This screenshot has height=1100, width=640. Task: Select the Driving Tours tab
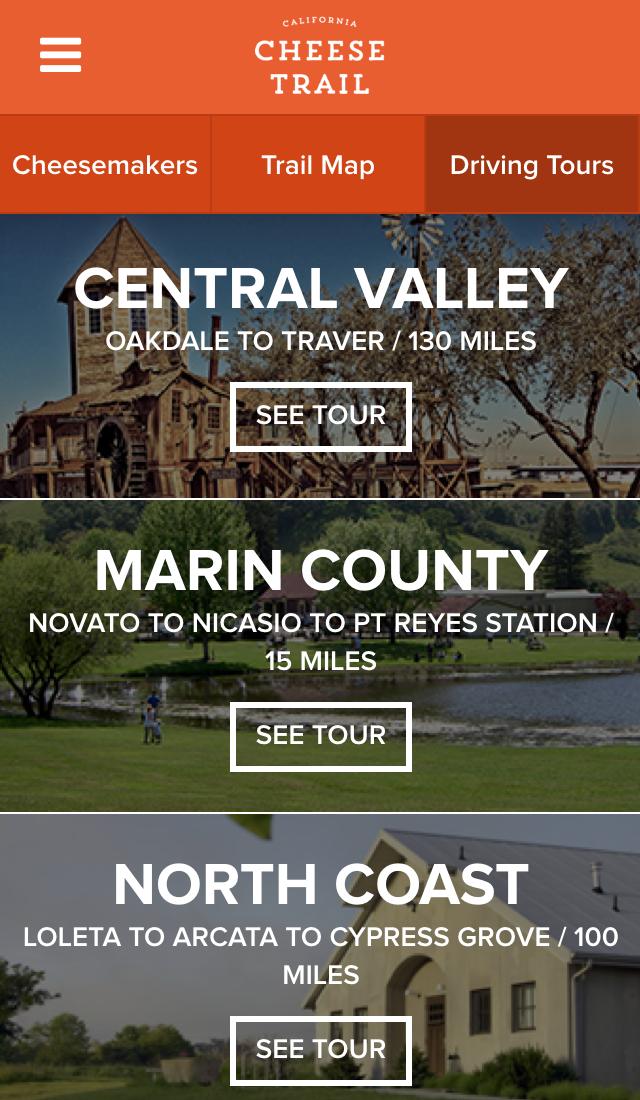click(x=532, y=165)
